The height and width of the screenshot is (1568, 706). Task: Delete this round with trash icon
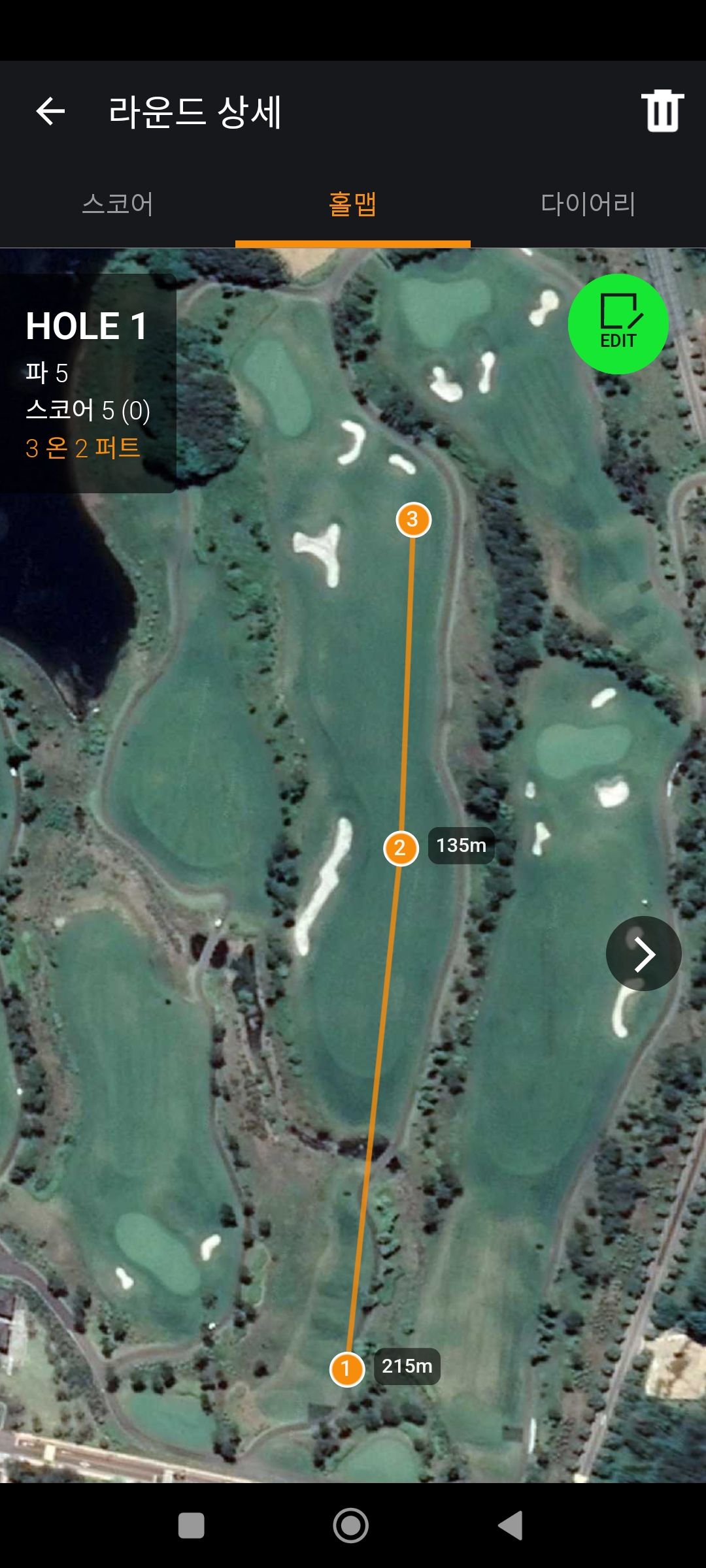pos(662,111)
